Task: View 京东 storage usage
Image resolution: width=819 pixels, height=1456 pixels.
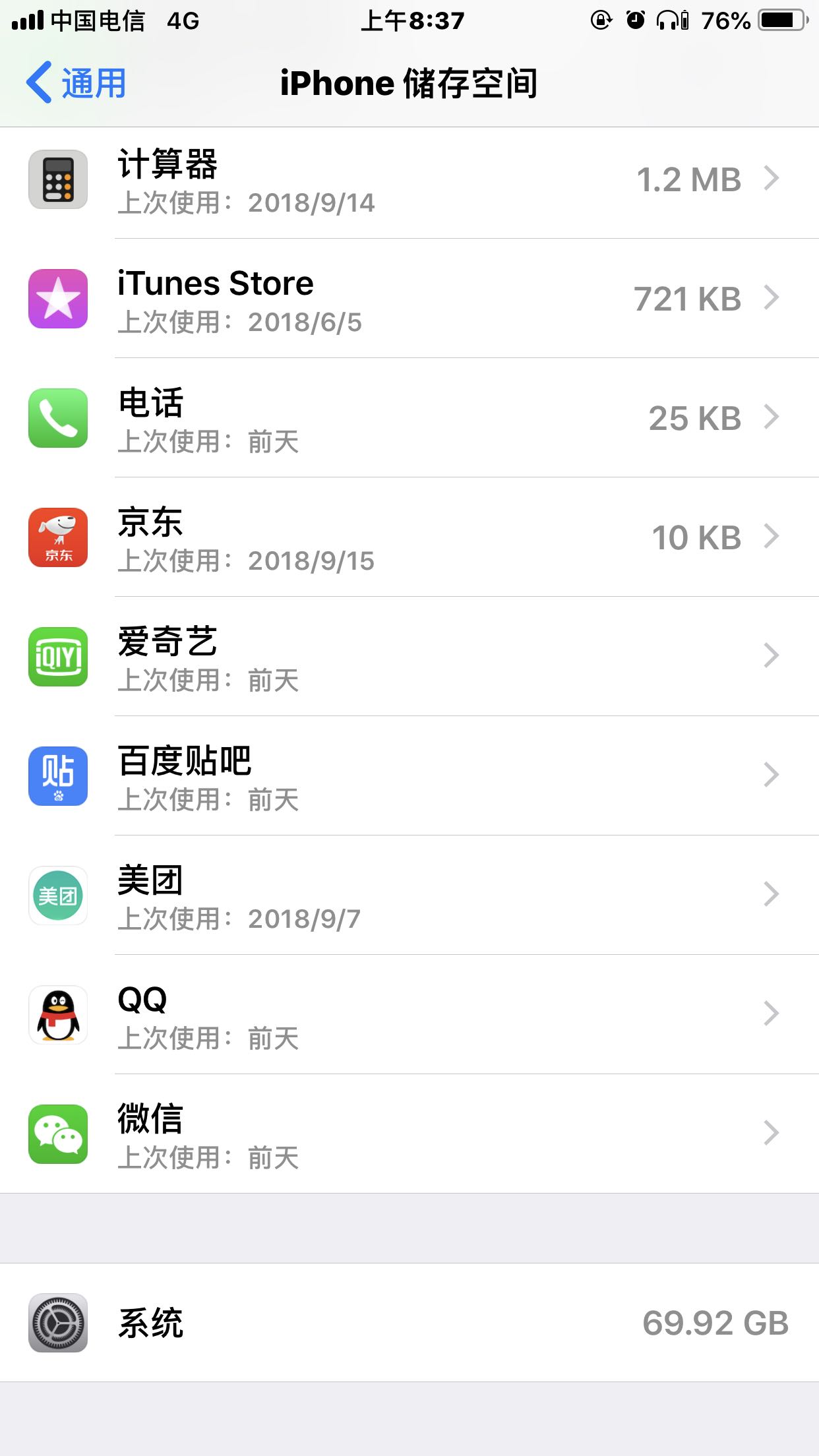Action: tap(409, 537)
